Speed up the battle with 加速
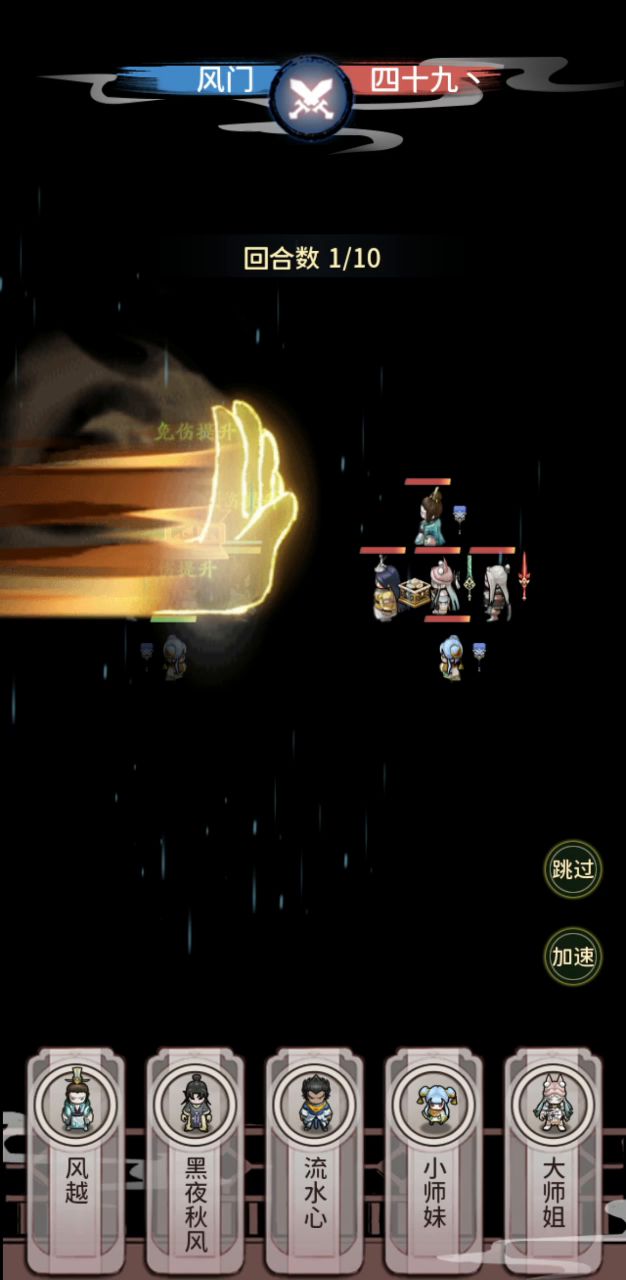The image size is (626, 1280). (x=573, y=957)
